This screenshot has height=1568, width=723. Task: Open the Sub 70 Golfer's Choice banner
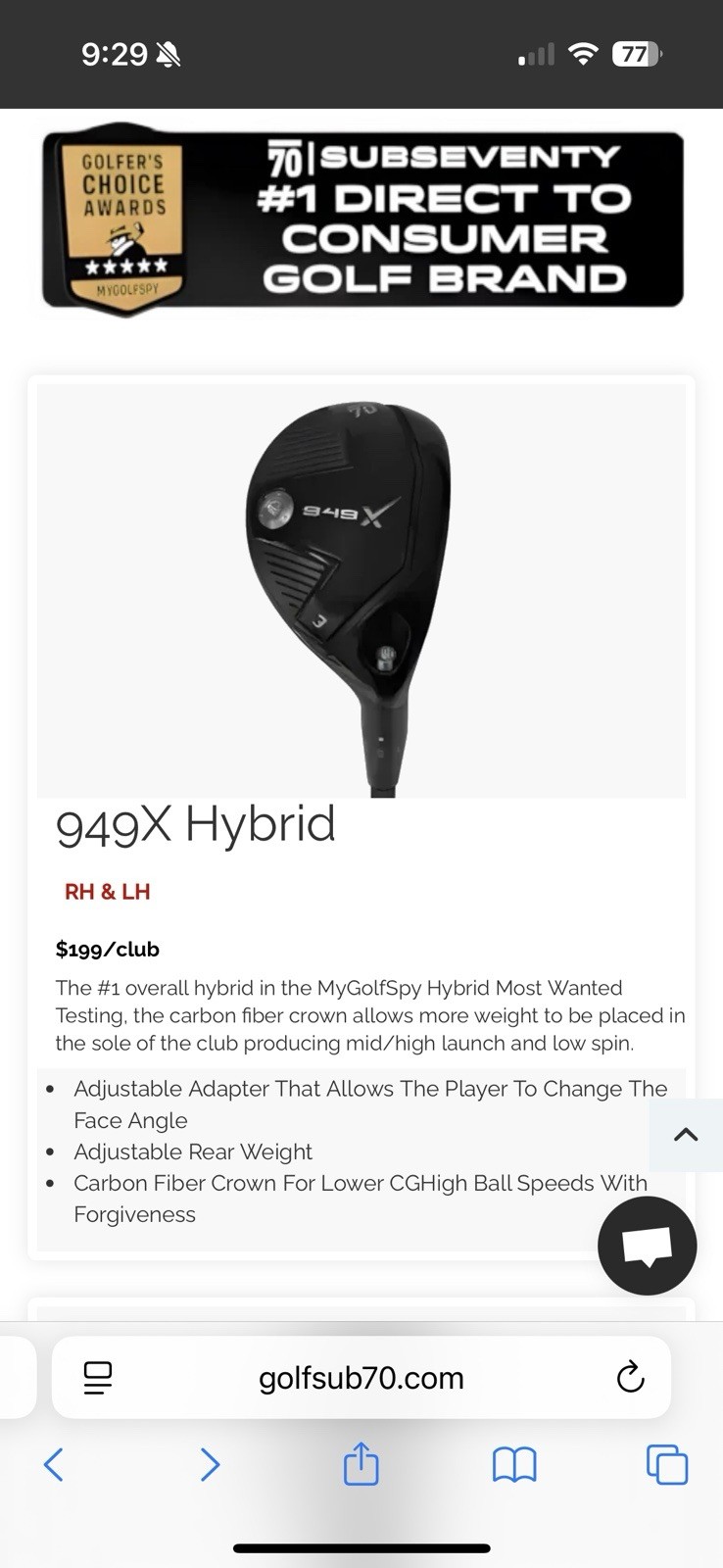click(x=361, y=220)
